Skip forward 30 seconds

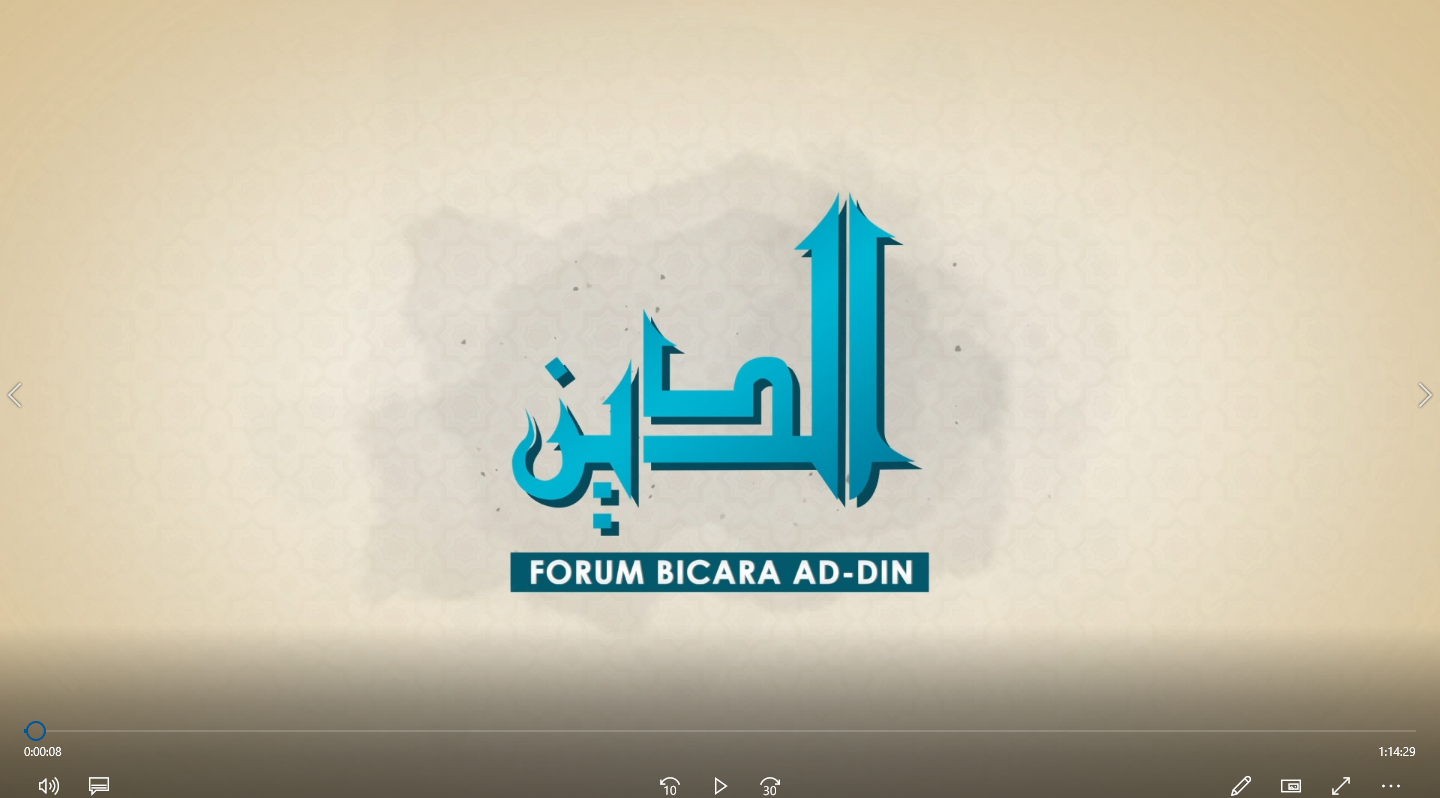(x=770, y=786)
